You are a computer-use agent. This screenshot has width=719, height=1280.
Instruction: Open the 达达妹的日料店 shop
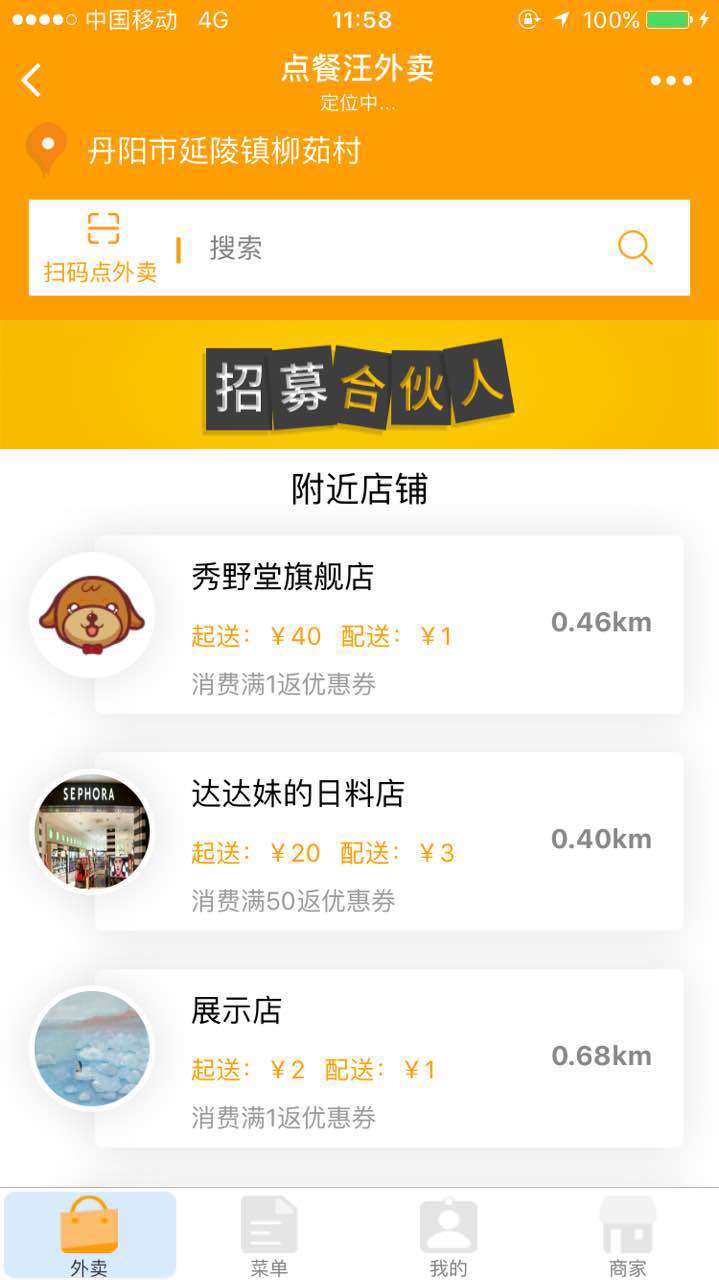point(389,841)
